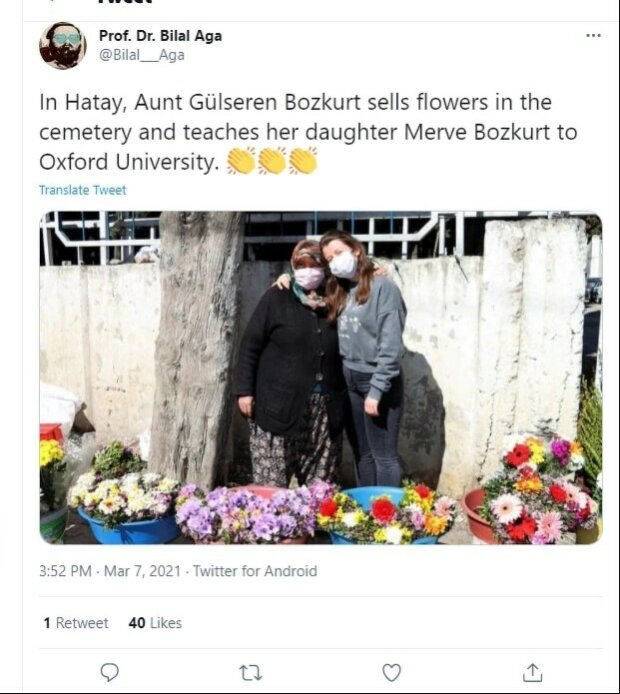This screenshot has width=620, height=694.
Task: Reply to this tweet
Action: 110,671
